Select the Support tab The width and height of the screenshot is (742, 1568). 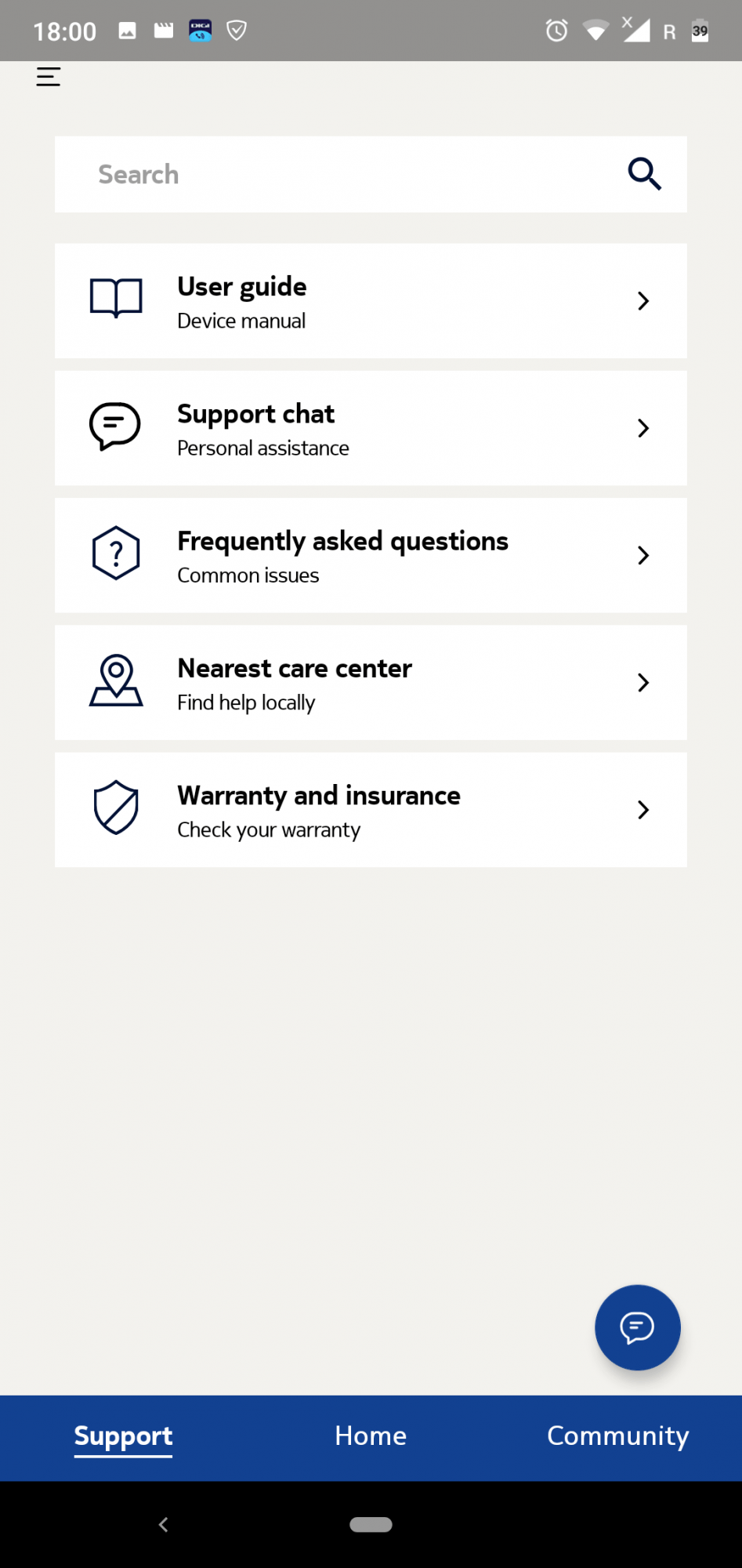coord(123,1436)
